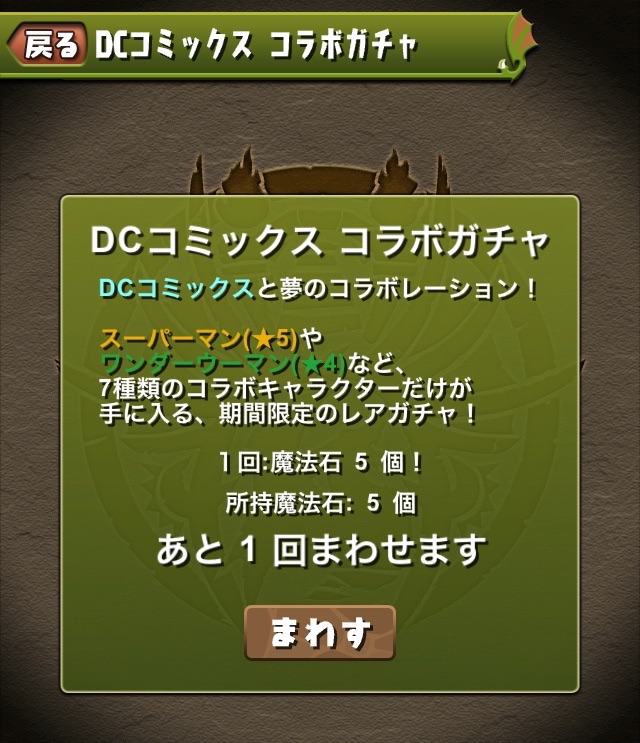The image size is (640, 743).
Task: Spin the gacha with まわす button
Action: (x=320, y=632)
